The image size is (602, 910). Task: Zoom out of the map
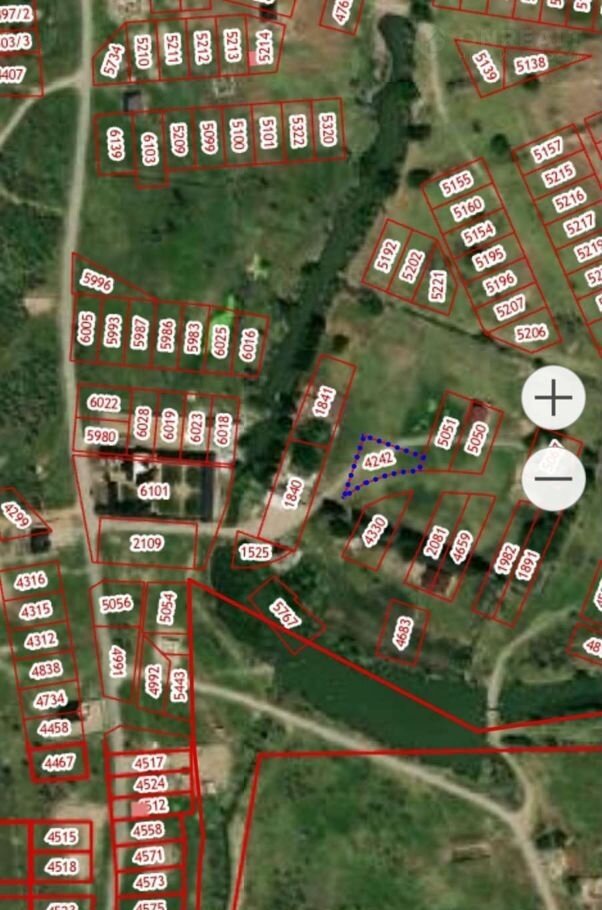coord(553,478)
